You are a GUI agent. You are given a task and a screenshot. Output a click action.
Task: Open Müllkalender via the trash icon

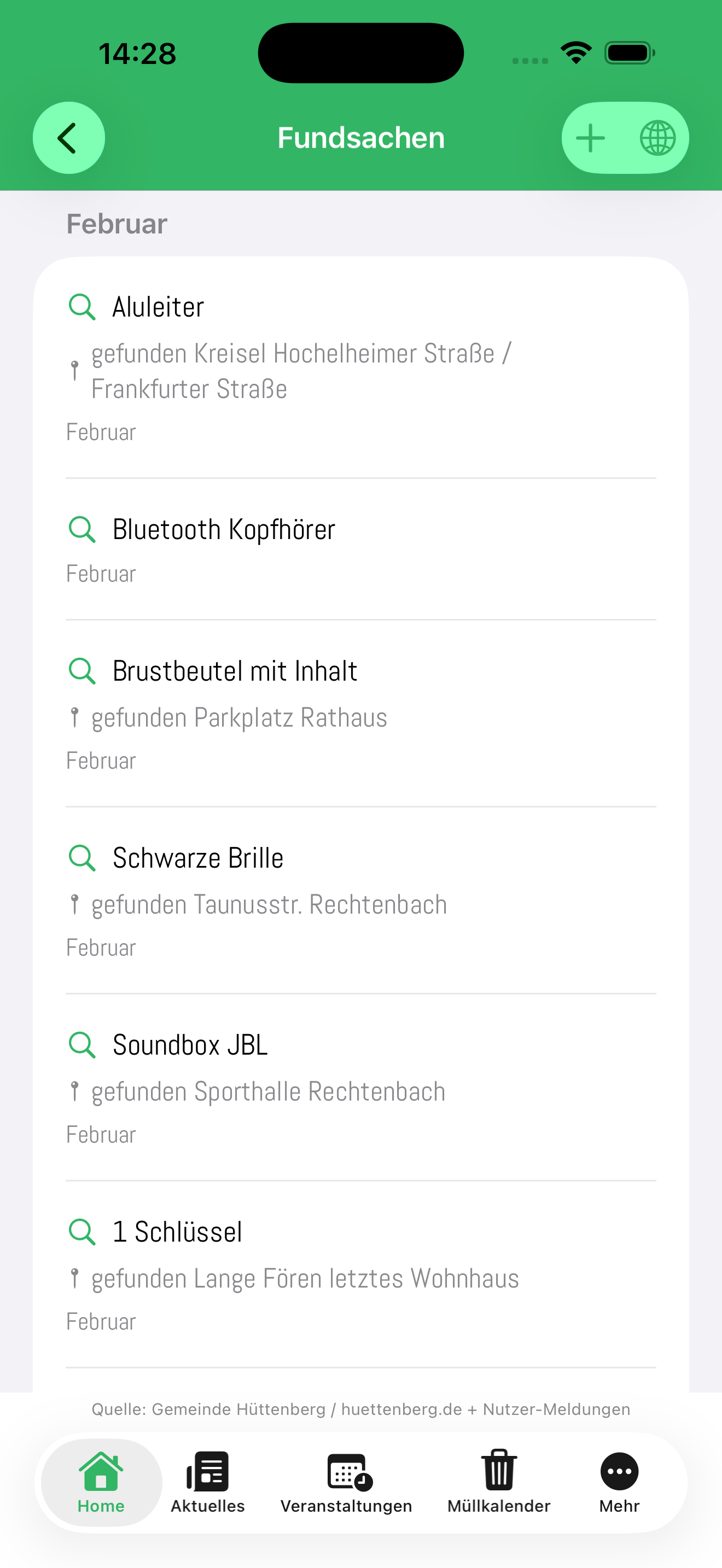click(499, 1464)
